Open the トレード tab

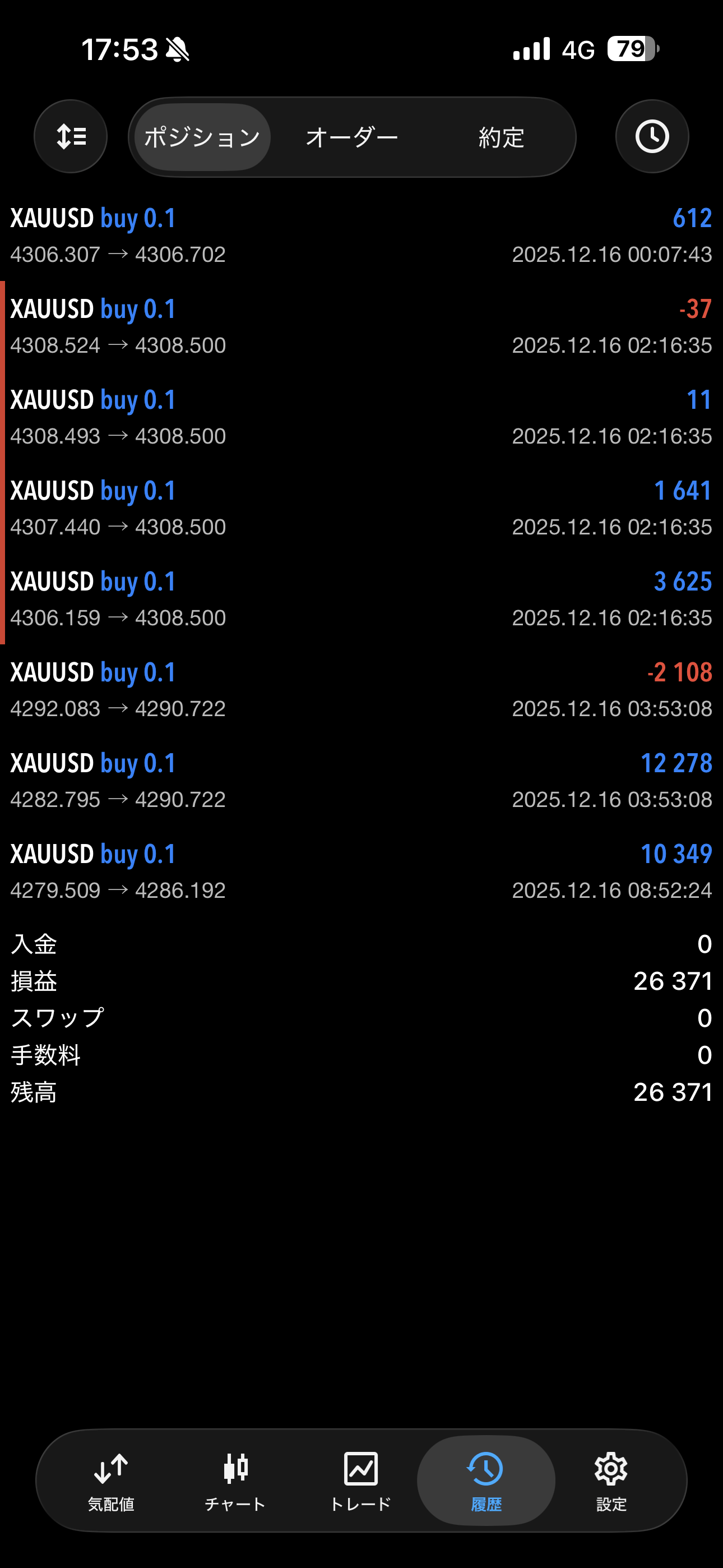(360, 1481)
